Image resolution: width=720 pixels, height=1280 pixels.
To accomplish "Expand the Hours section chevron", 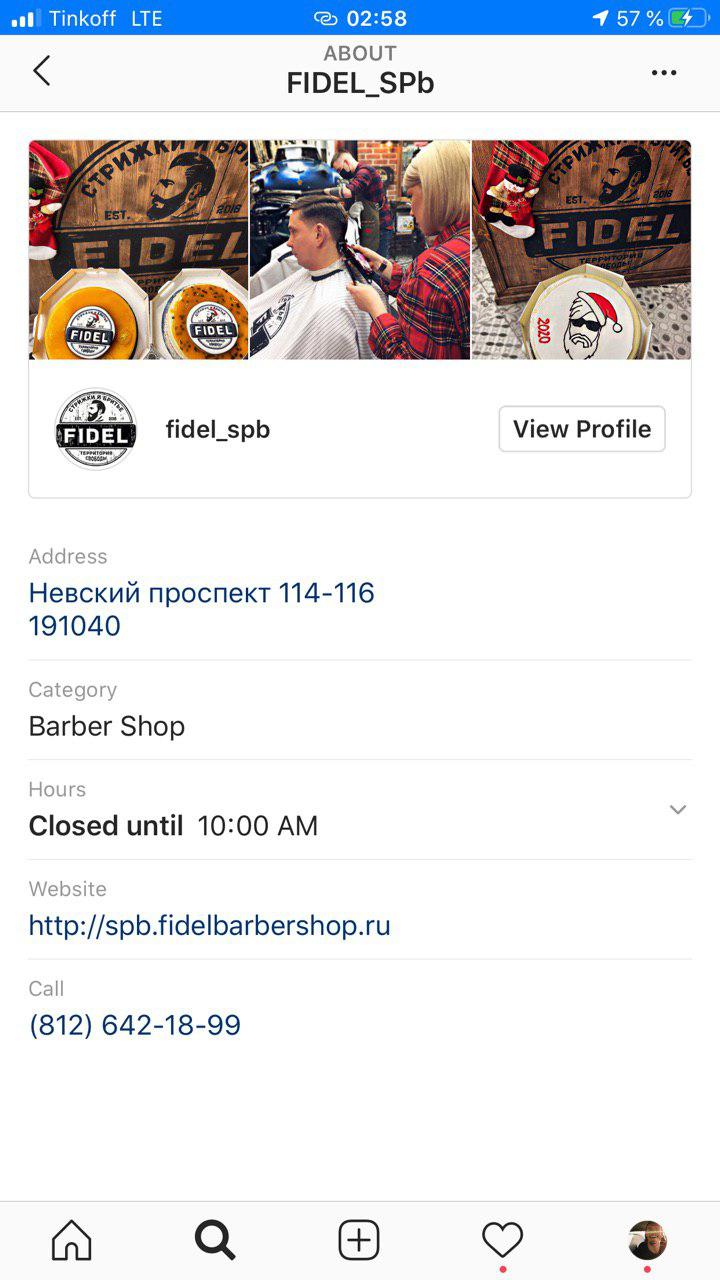I will (677, 810).
